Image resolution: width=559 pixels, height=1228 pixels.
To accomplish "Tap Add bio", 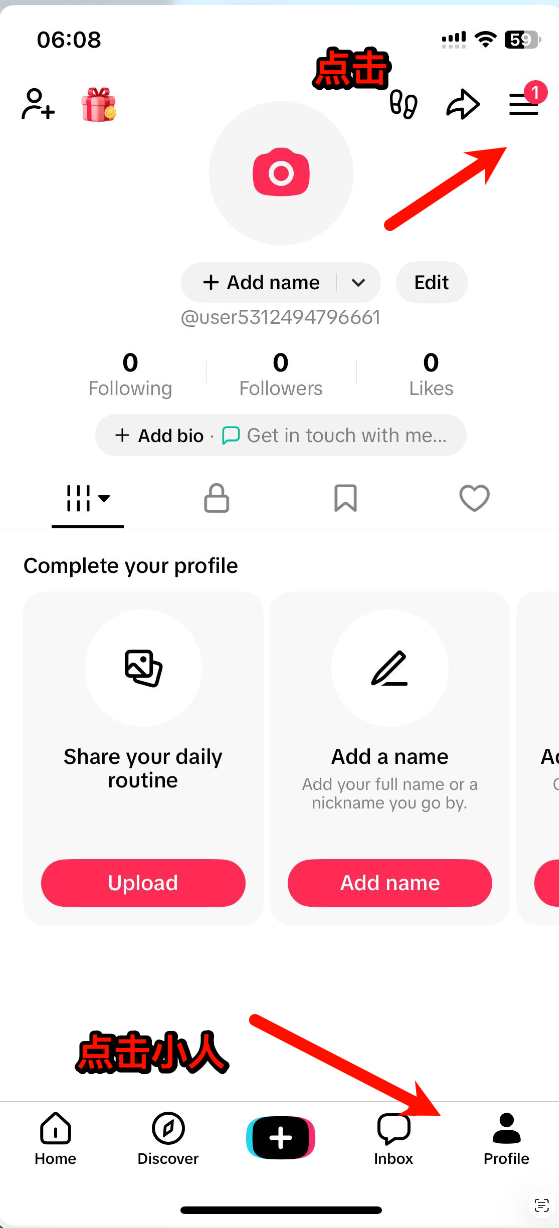I will pyautogui.click(x=160, y=436).
